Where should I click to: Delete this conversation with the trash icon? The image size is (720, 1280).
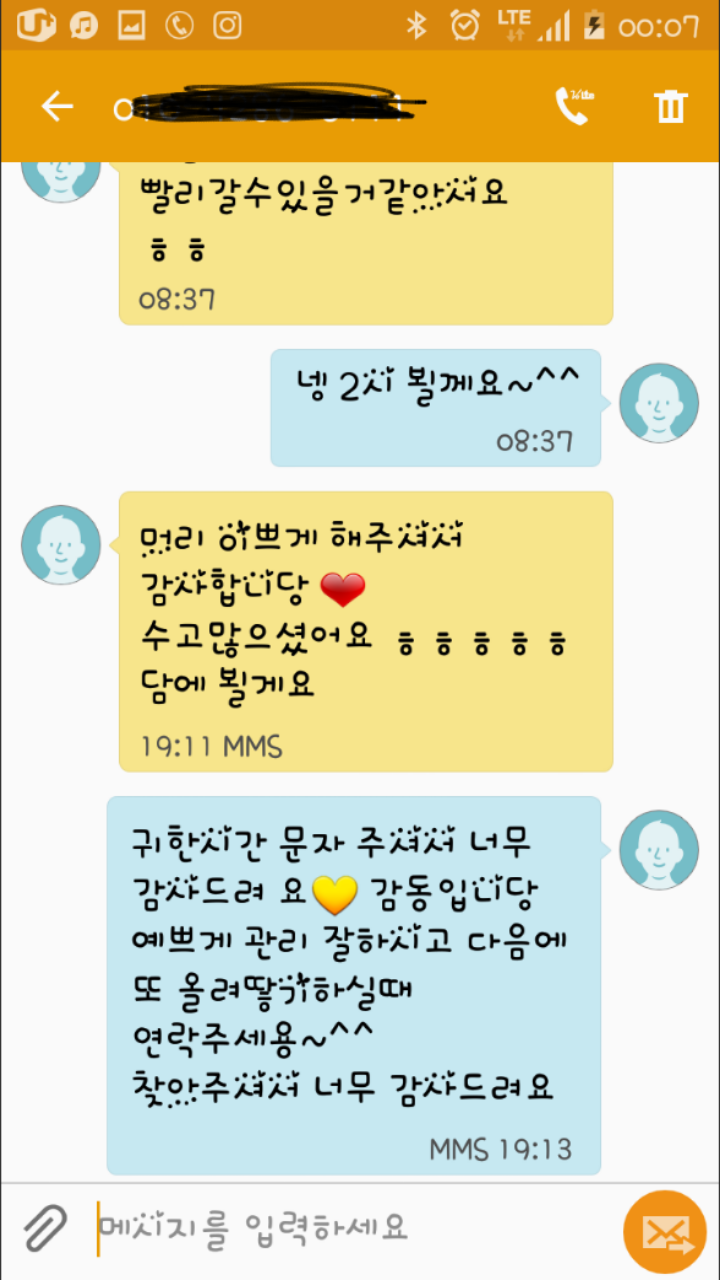671,106
